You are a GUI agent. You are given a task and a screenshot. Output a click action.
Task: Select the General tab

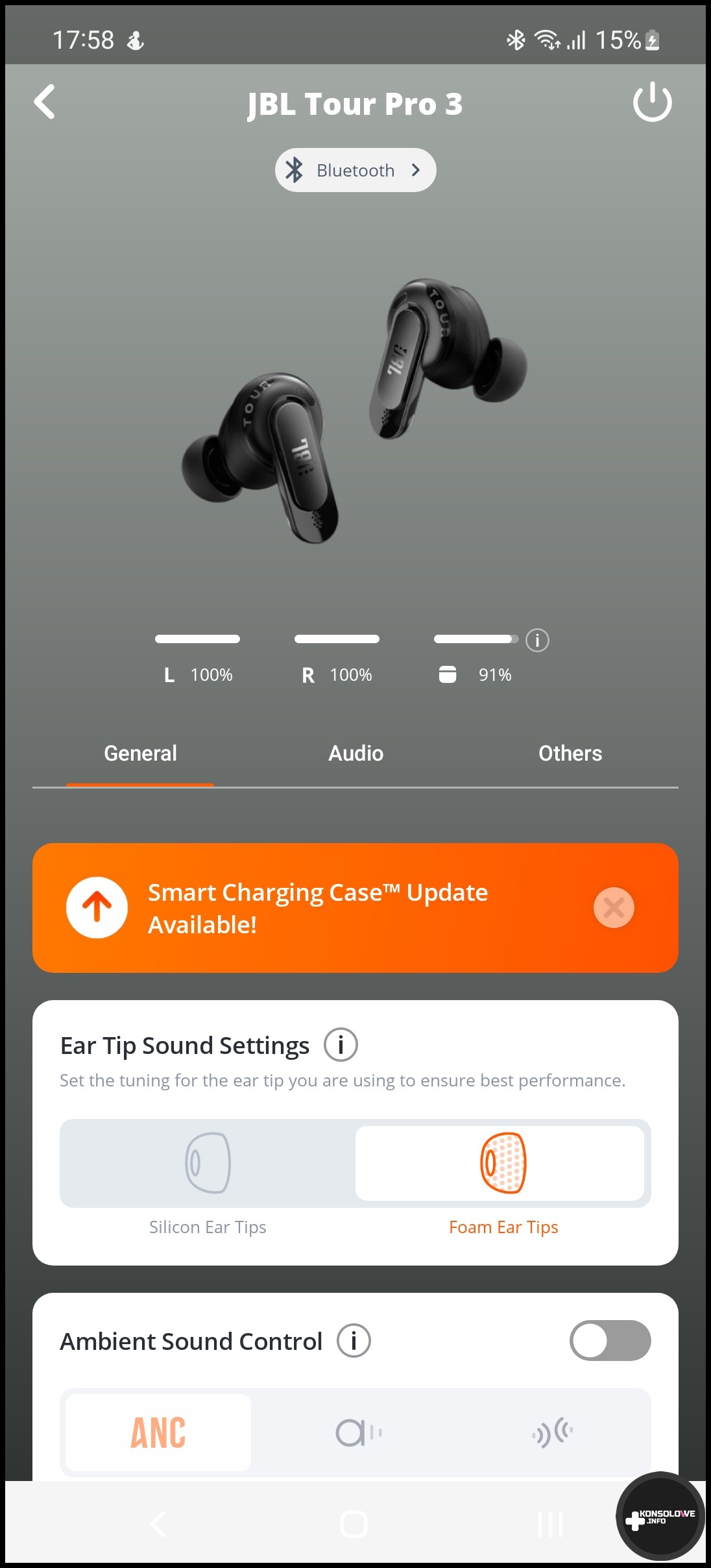tap(140, 753)
